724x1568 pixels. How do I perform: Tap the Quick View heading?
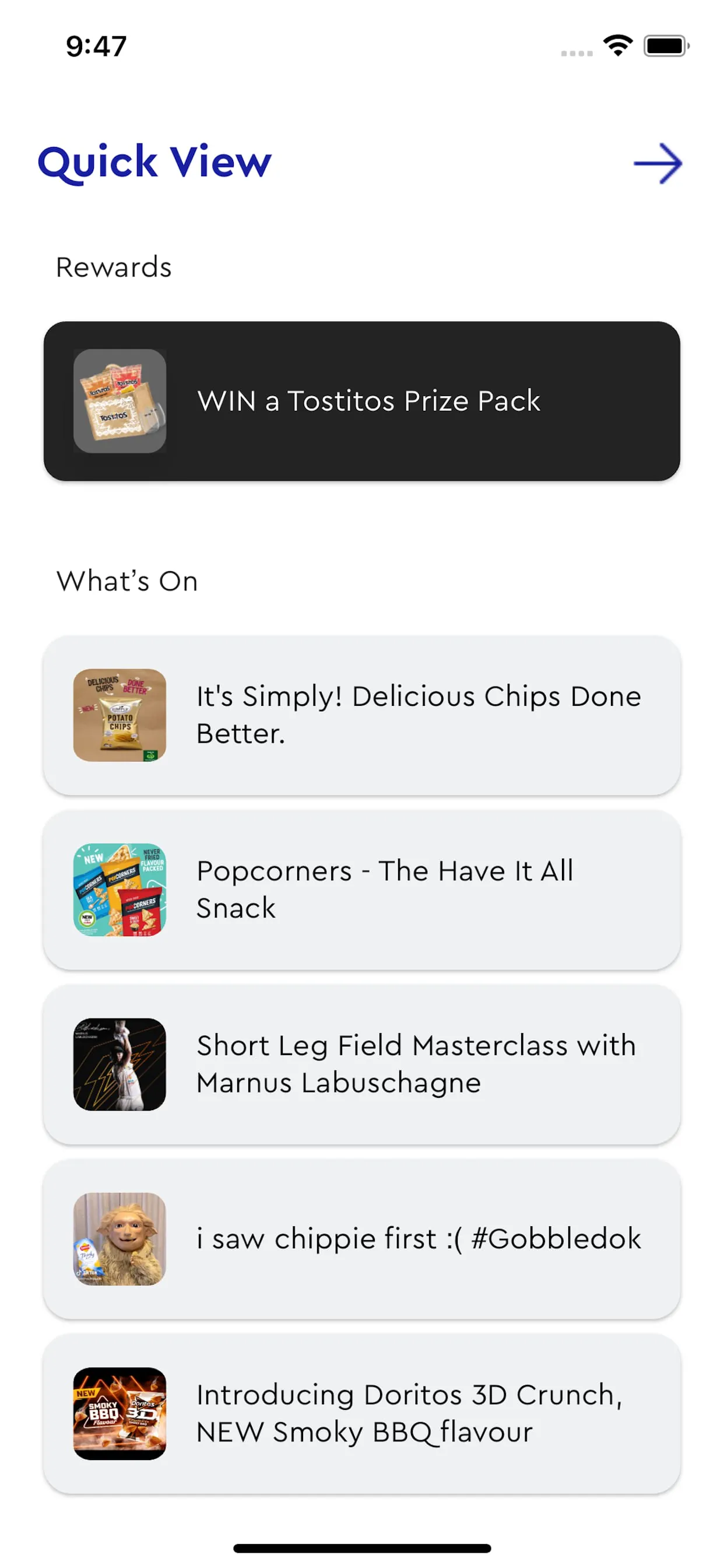pyautogui.click(x=154, y=163)
